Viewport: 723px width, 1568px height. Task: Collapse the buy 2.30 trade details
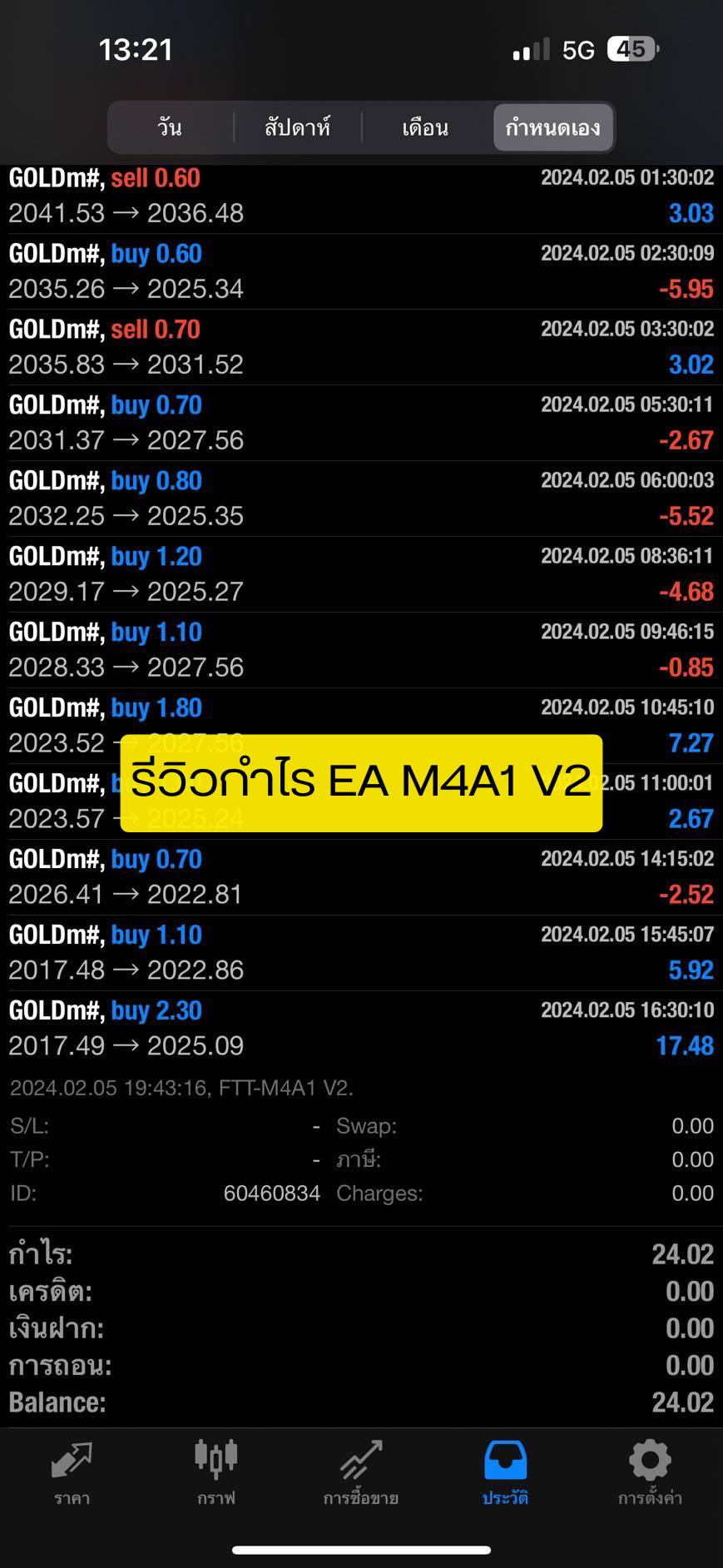pyautogui.click(x=361, y=1029)
